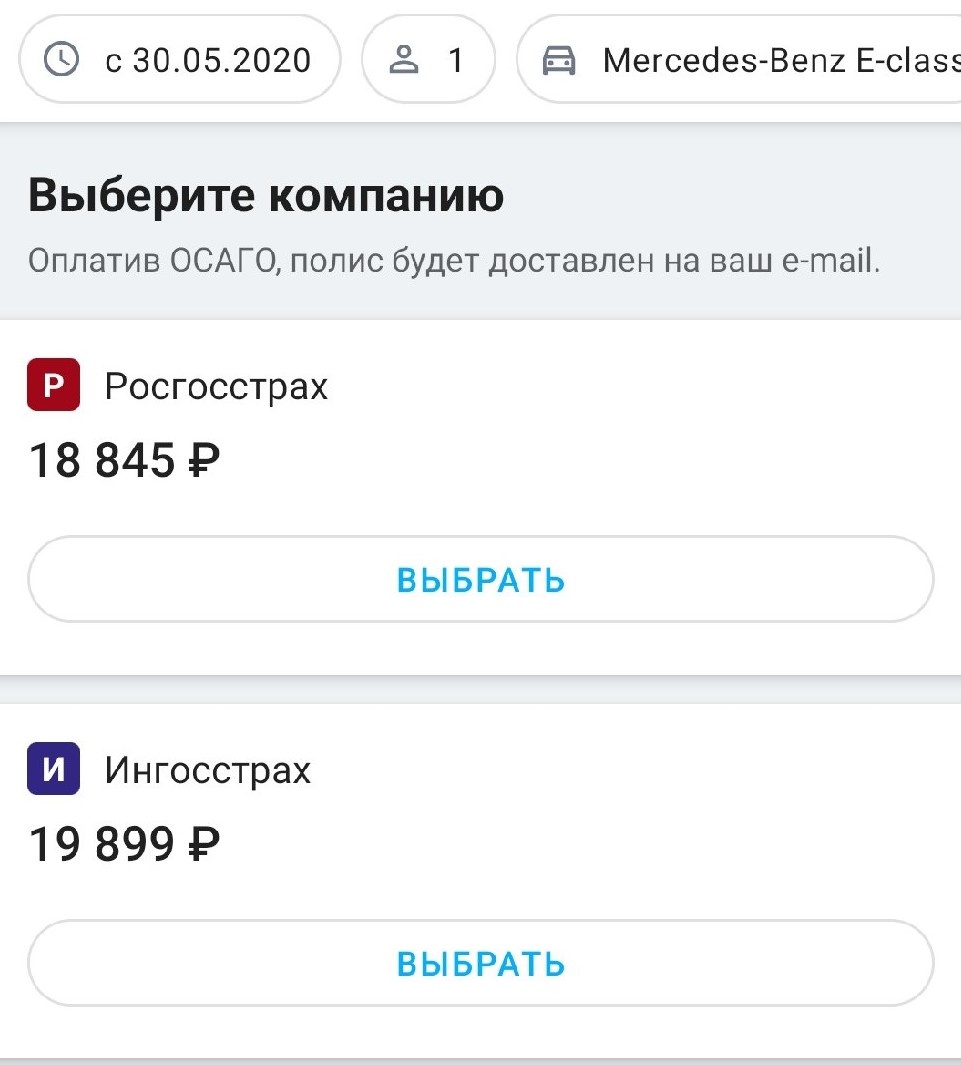Screen dimensions: 961x1065
Task: Click the car icon beside Mercedes-Benz E-class
Action: pos(560,60)
